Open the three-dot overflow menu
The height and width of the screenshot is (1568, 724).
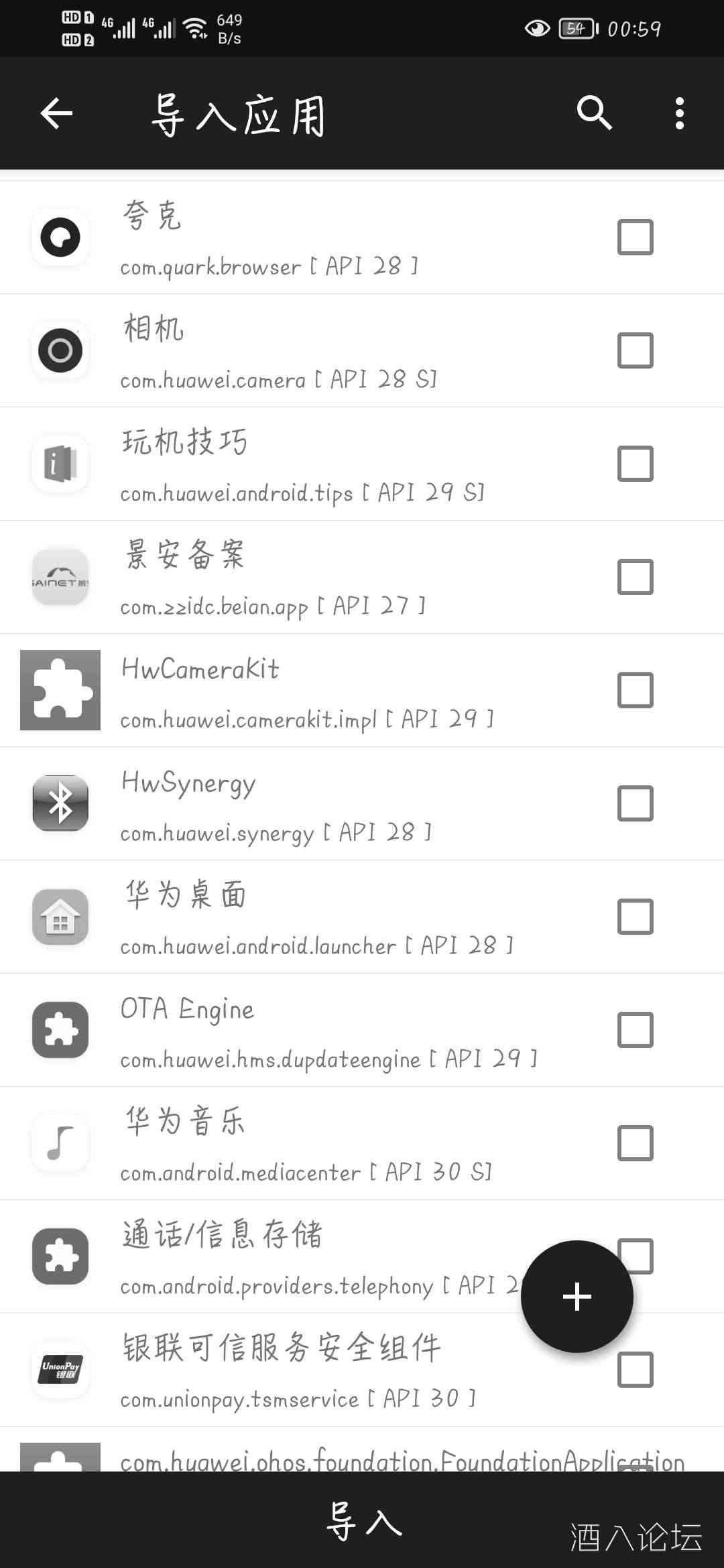(679, 113)
